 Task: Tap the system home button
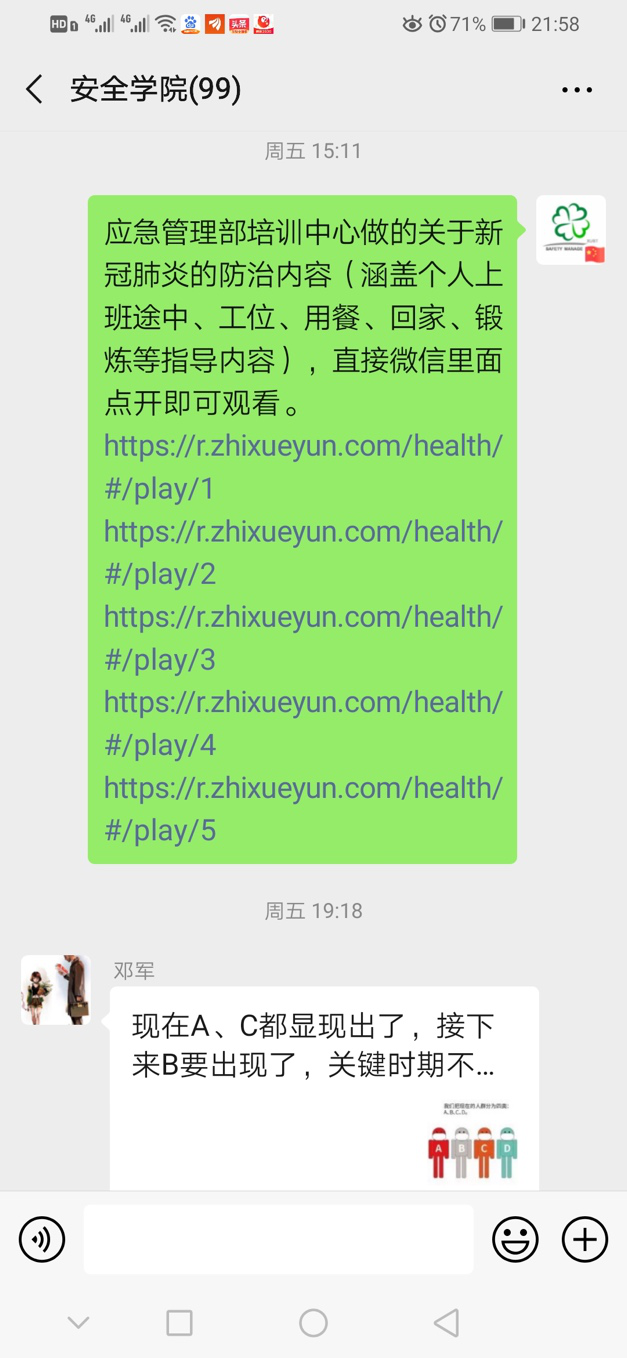[313, 1323]
